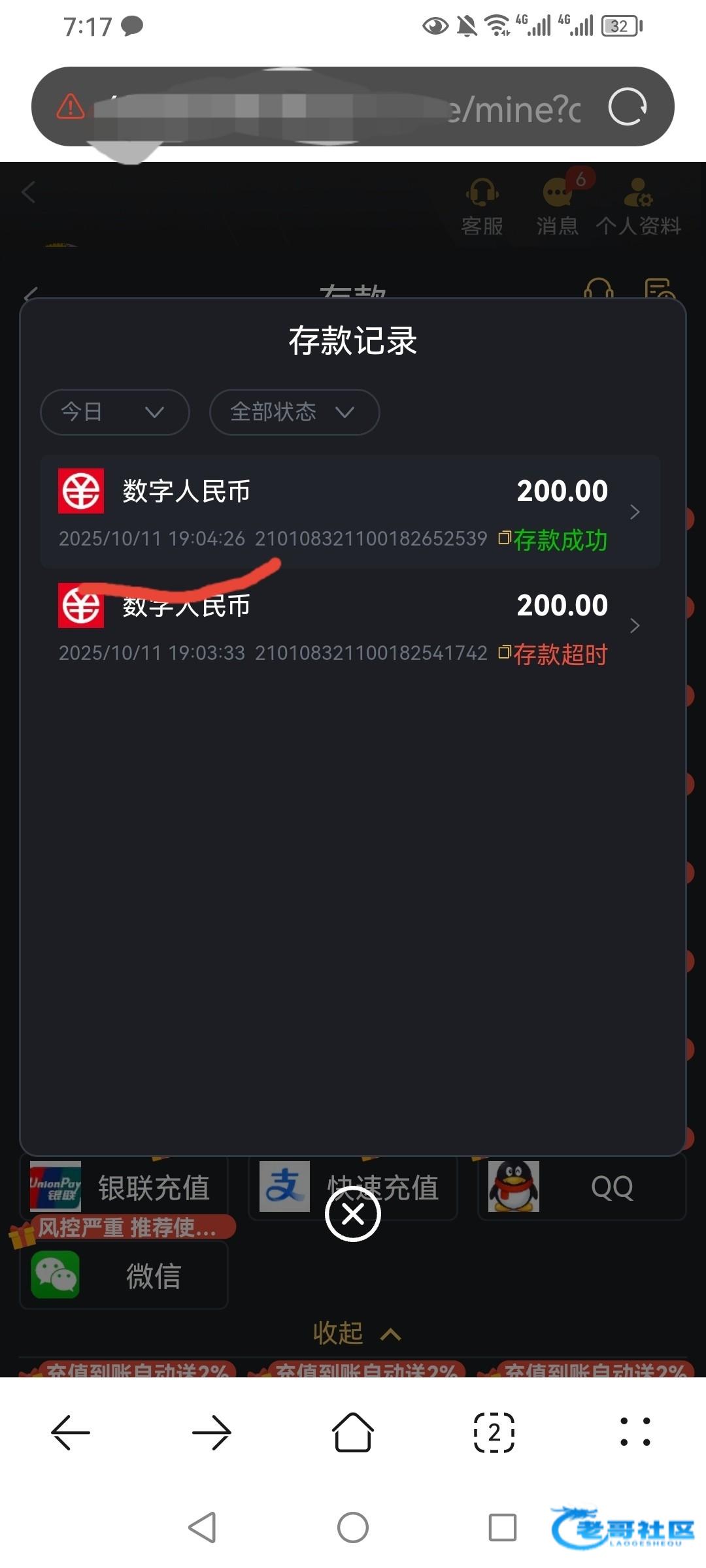Show the open browser tabs
This screenshot has height=1568, width=706.
[494, 1432]
